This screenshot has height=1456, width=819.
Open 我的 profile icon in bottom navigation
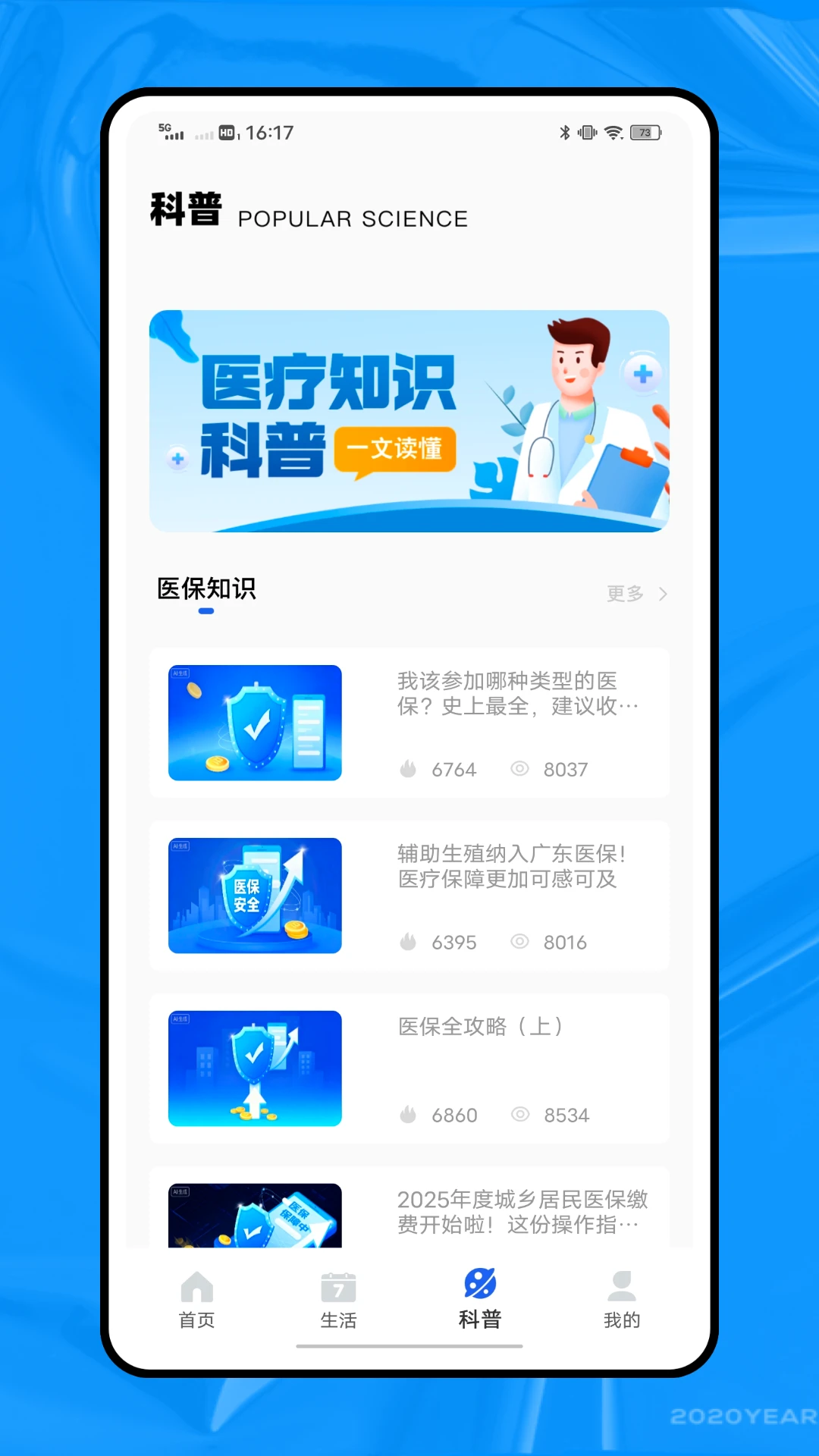pos(622,1287)
